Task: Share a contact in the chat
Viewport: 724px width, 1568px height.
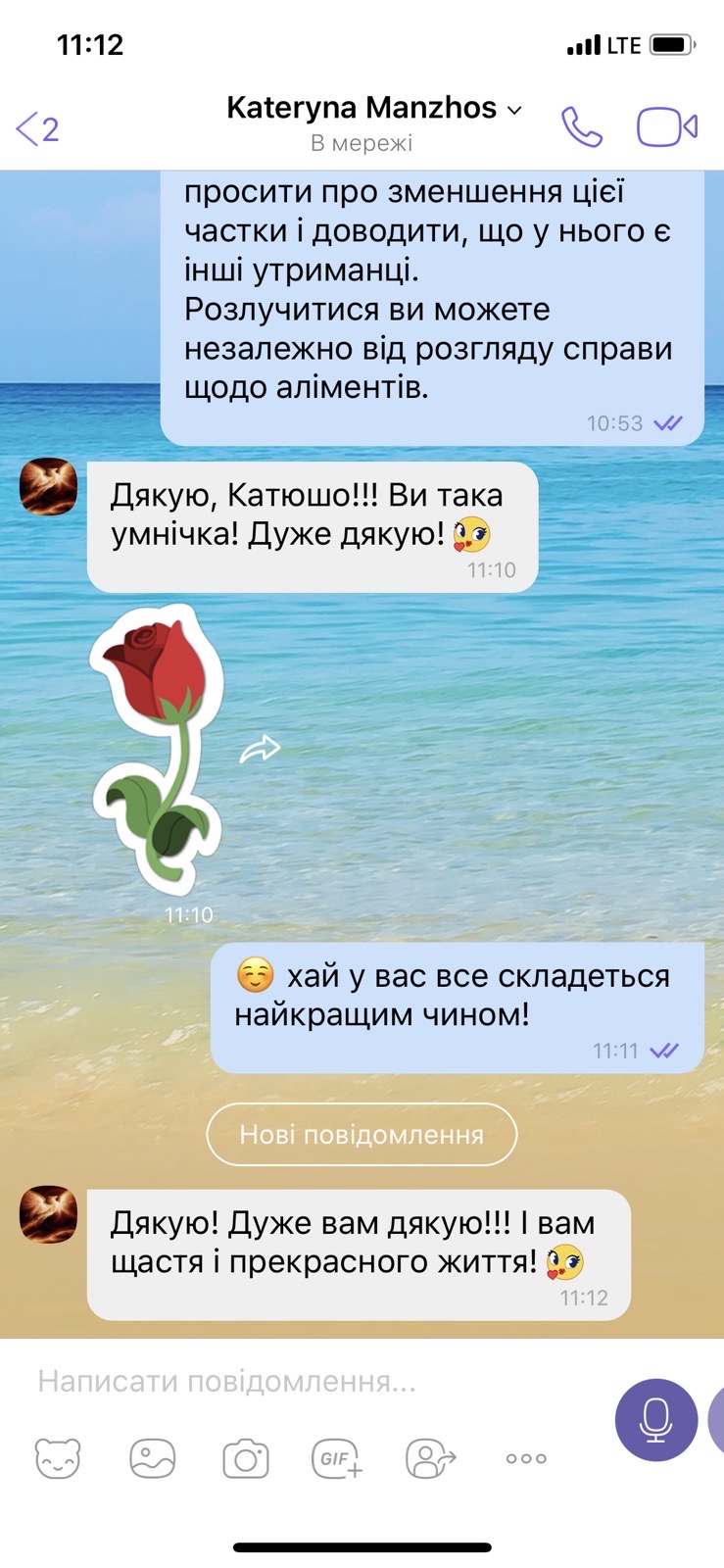Action: tap(431, 1458)
